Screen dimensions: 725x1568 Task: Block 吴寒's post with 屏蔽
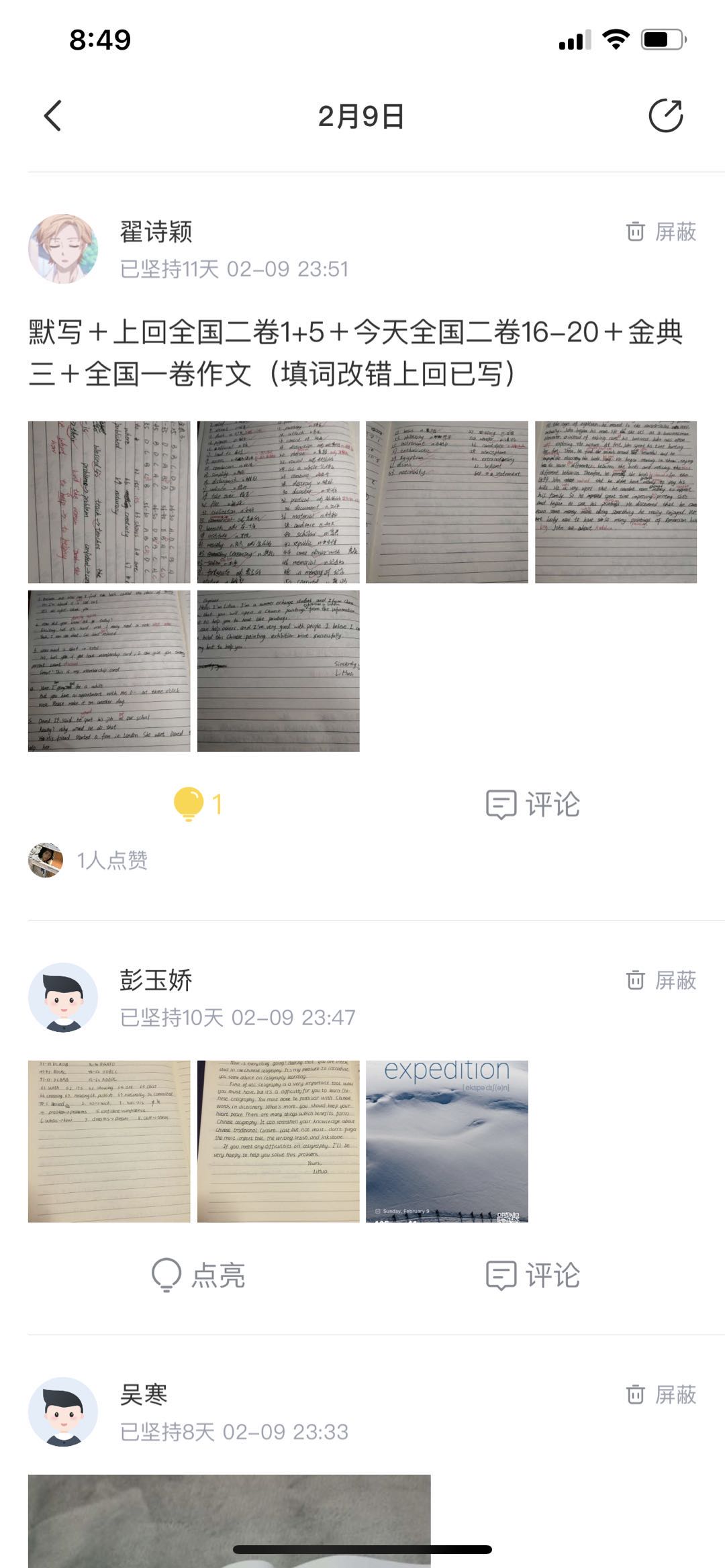click(661, 1396)
